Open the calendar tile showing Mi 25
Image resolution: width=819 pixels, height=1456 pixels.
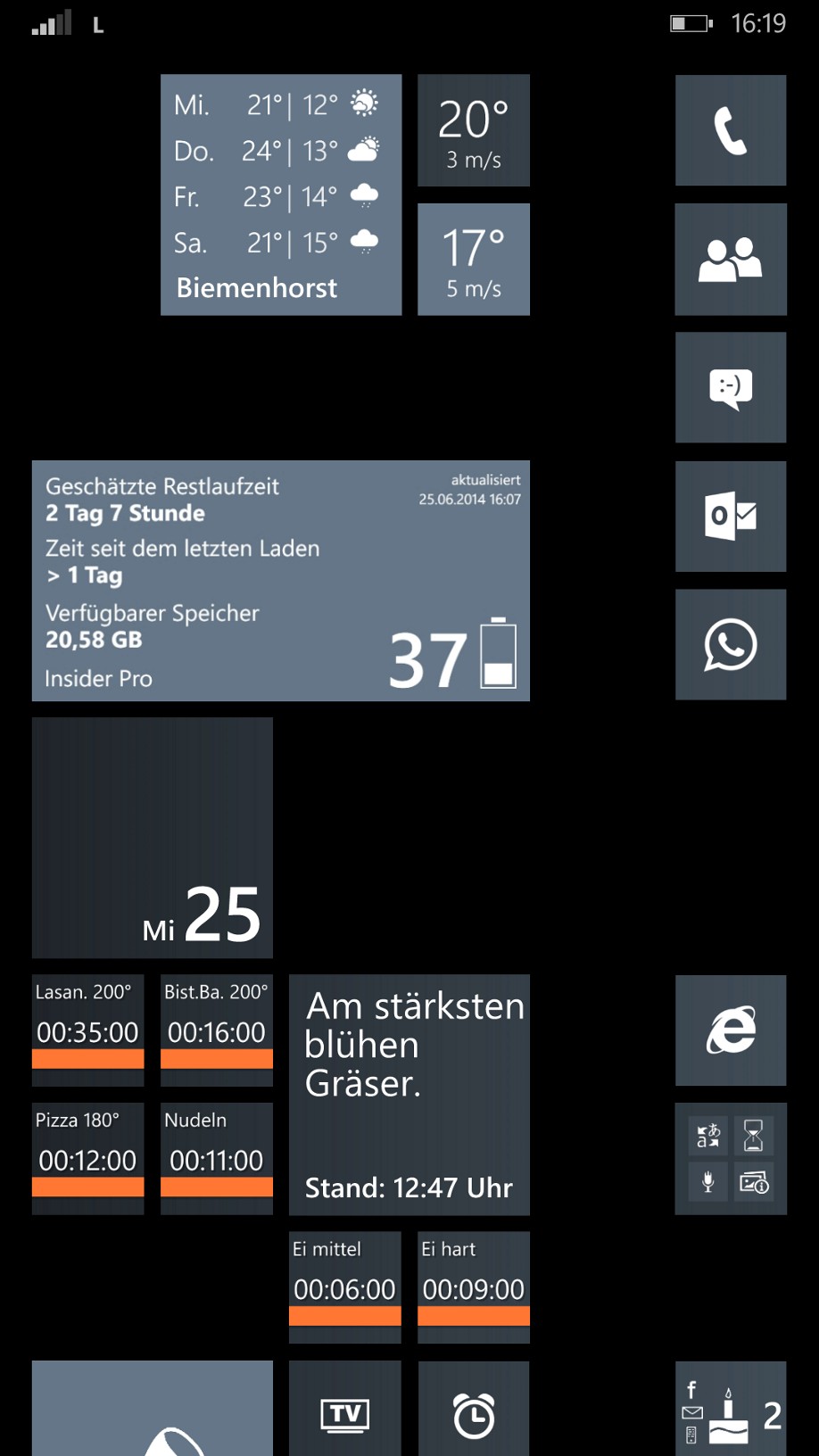[x=153, y=838]
